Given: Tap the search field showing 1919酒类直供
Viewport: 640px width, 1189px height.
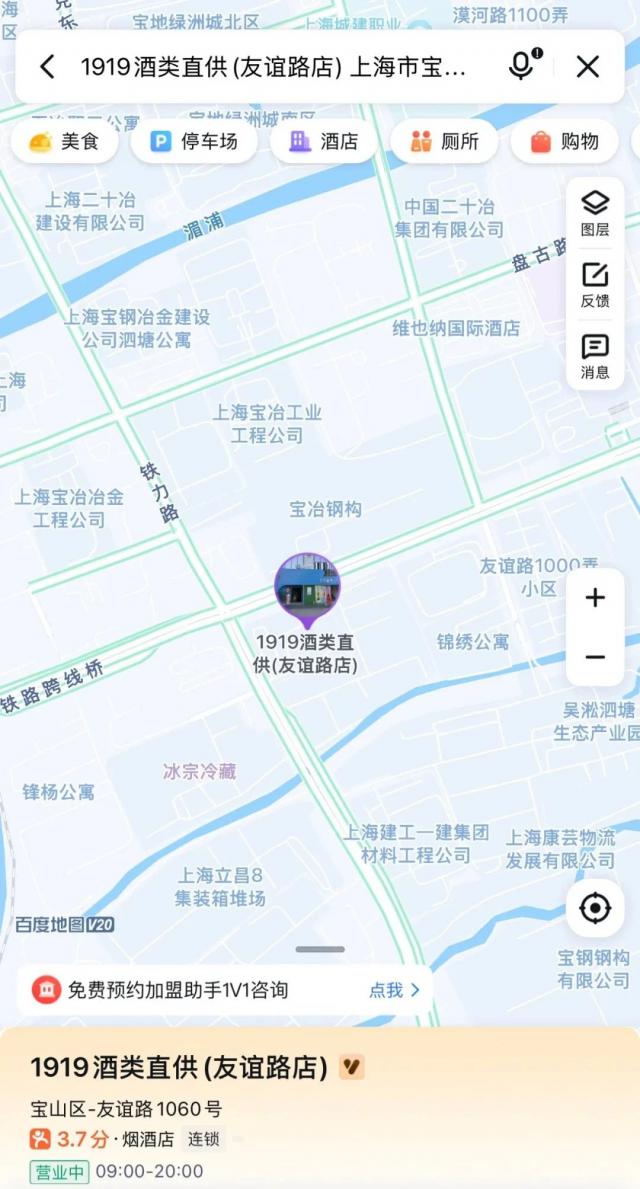Looking at the screenshot, I should click(273, 67).
